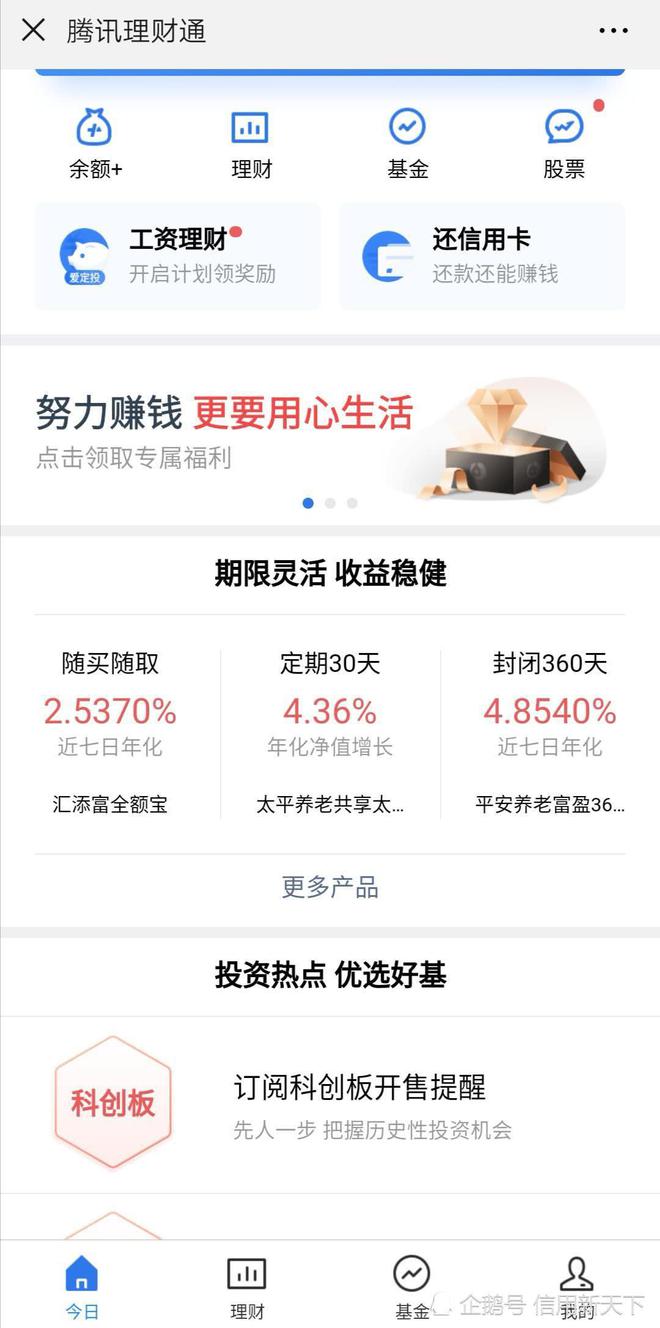Screen dimensions: 660x1328
Task: View 封闭360天 平安养老 product
Action: 550,733
